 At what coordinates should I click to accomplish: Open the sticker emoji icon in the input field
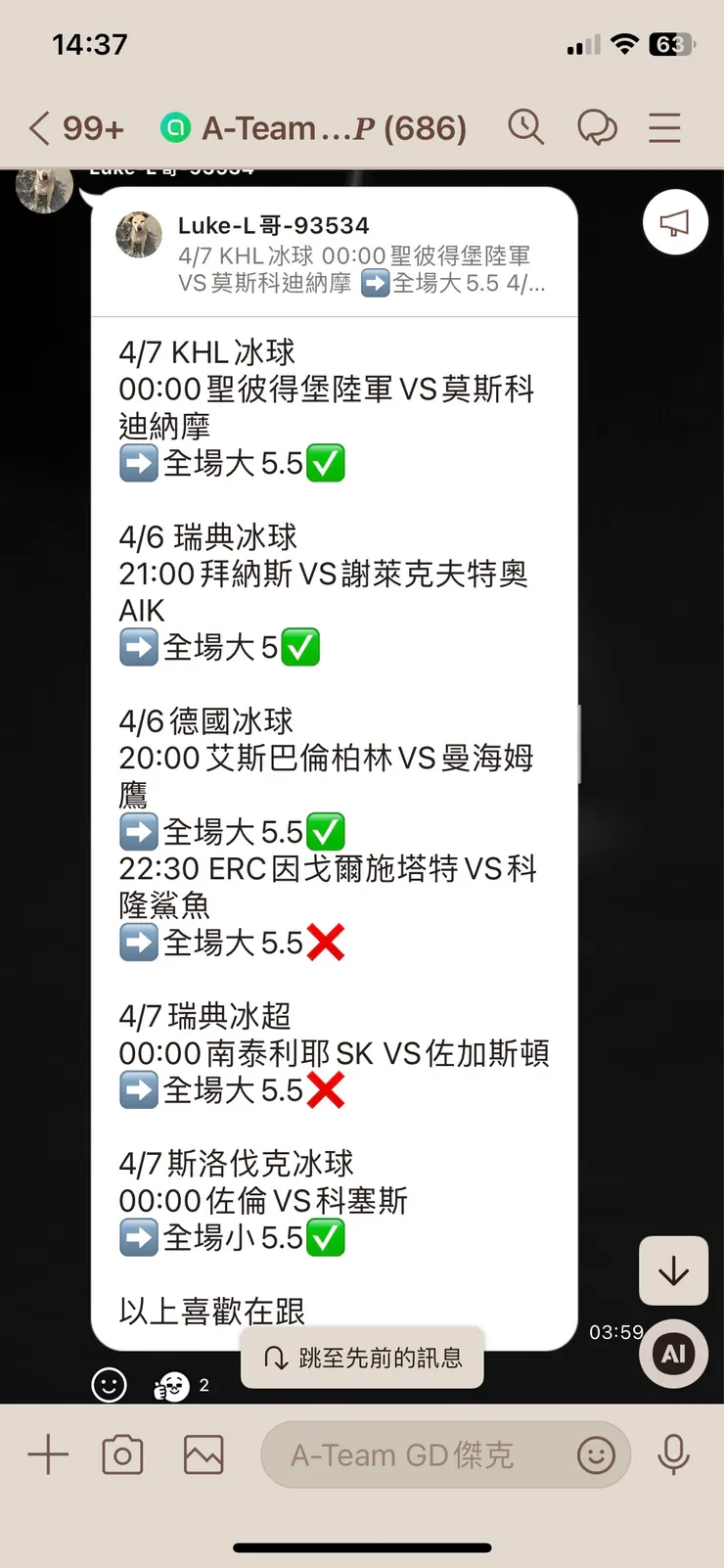coord(597,1455)
